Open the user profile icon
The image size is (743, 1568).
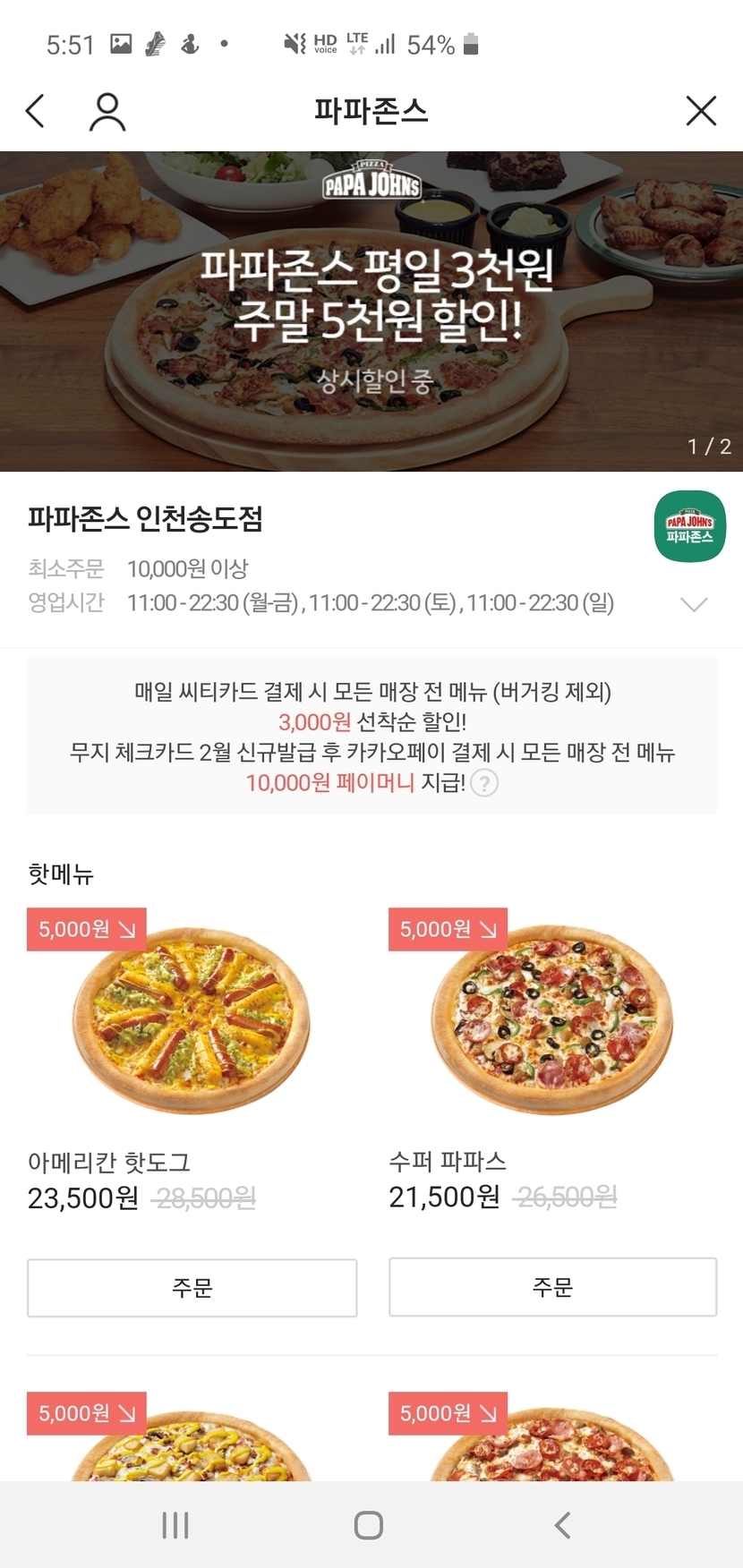click(107, 112)
